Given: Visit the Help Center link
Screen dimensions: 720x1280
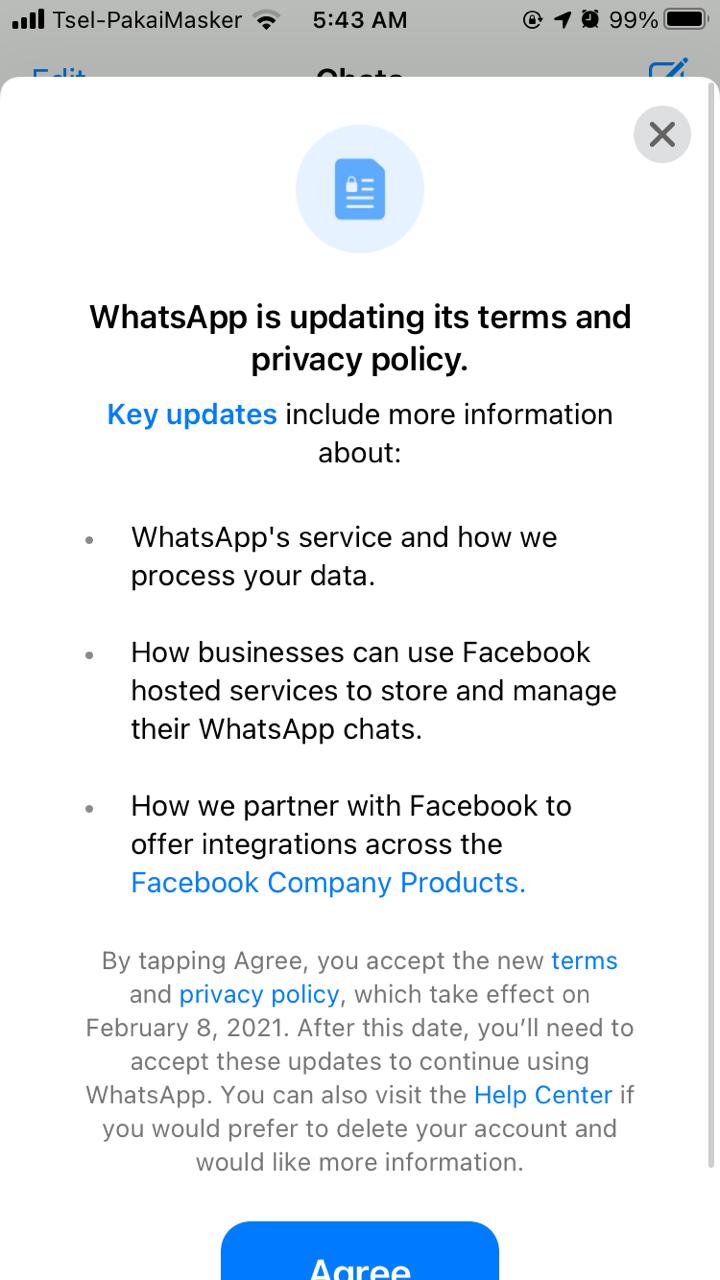Looking at the screenshot, I should point(543,1095).
